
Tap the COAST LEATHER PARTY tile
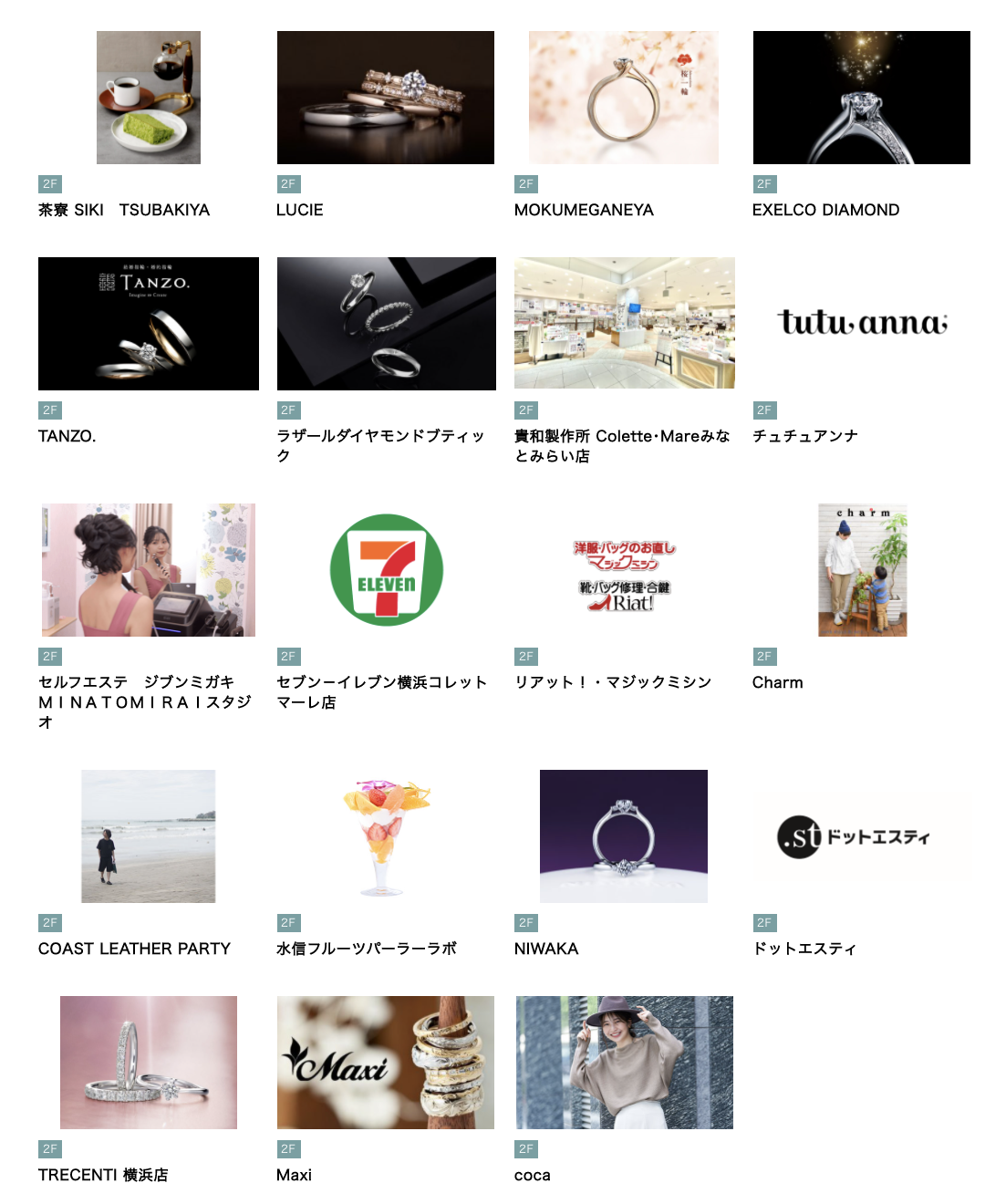pos(149,836)
